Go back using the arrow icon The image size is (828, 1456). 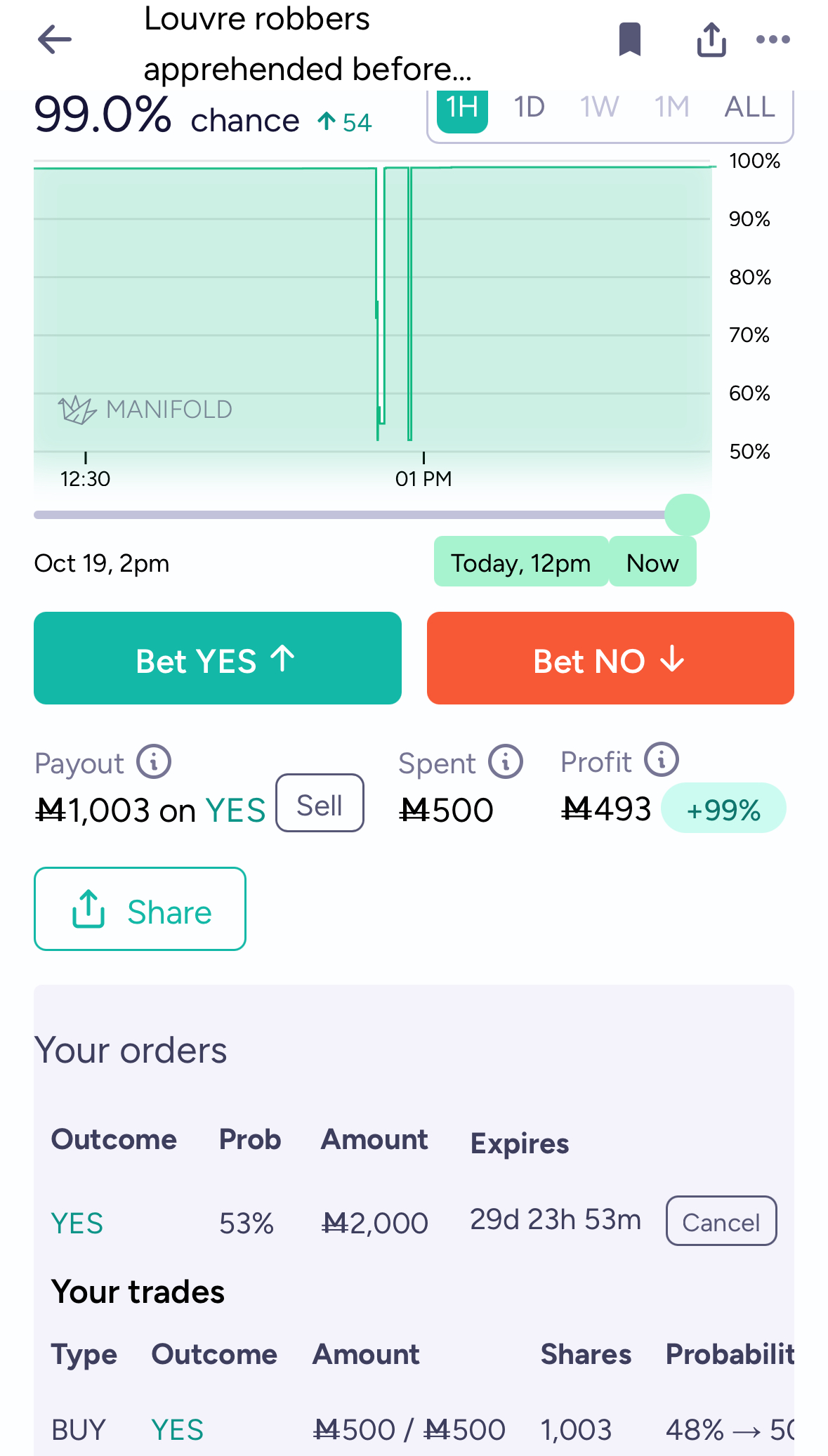(55, 39)
